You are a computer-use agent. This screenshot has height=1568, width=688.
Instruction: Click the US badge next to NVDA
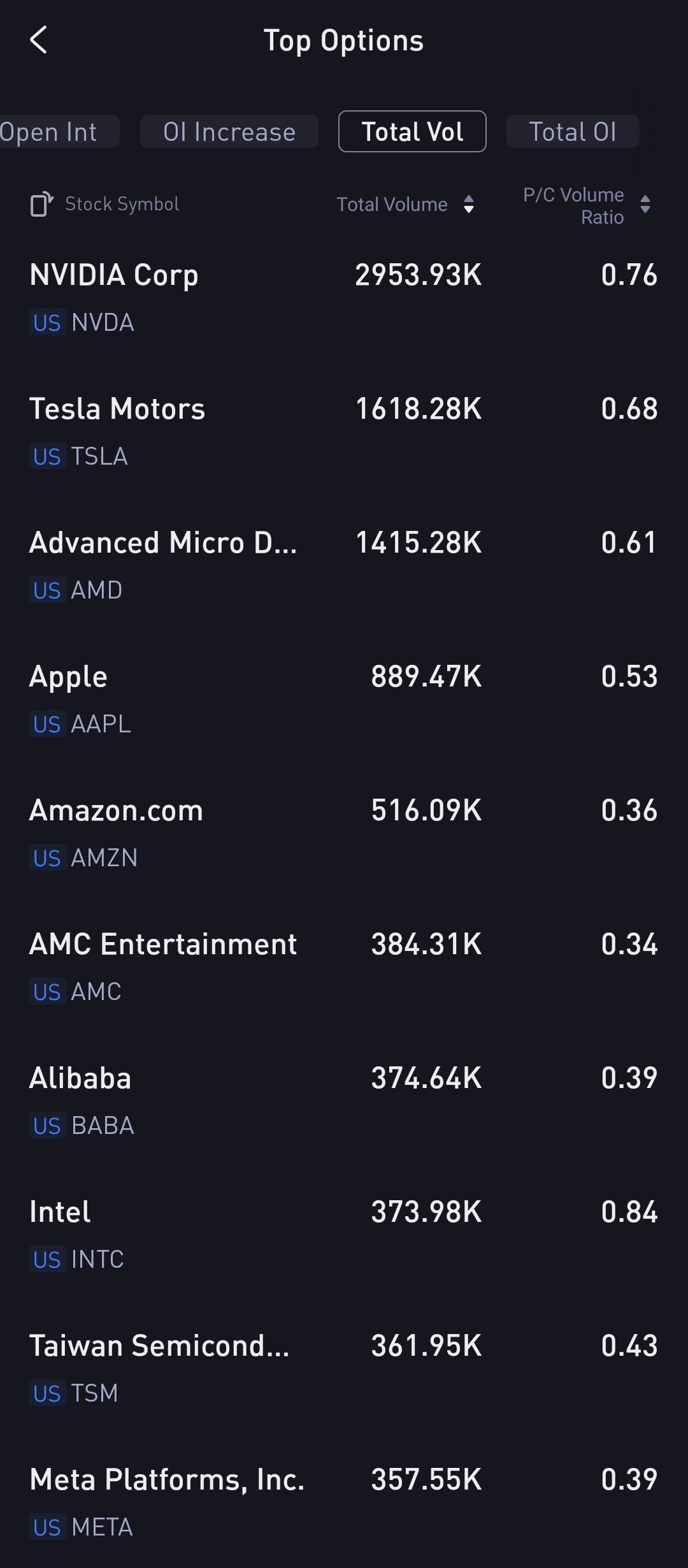point(46,323)
